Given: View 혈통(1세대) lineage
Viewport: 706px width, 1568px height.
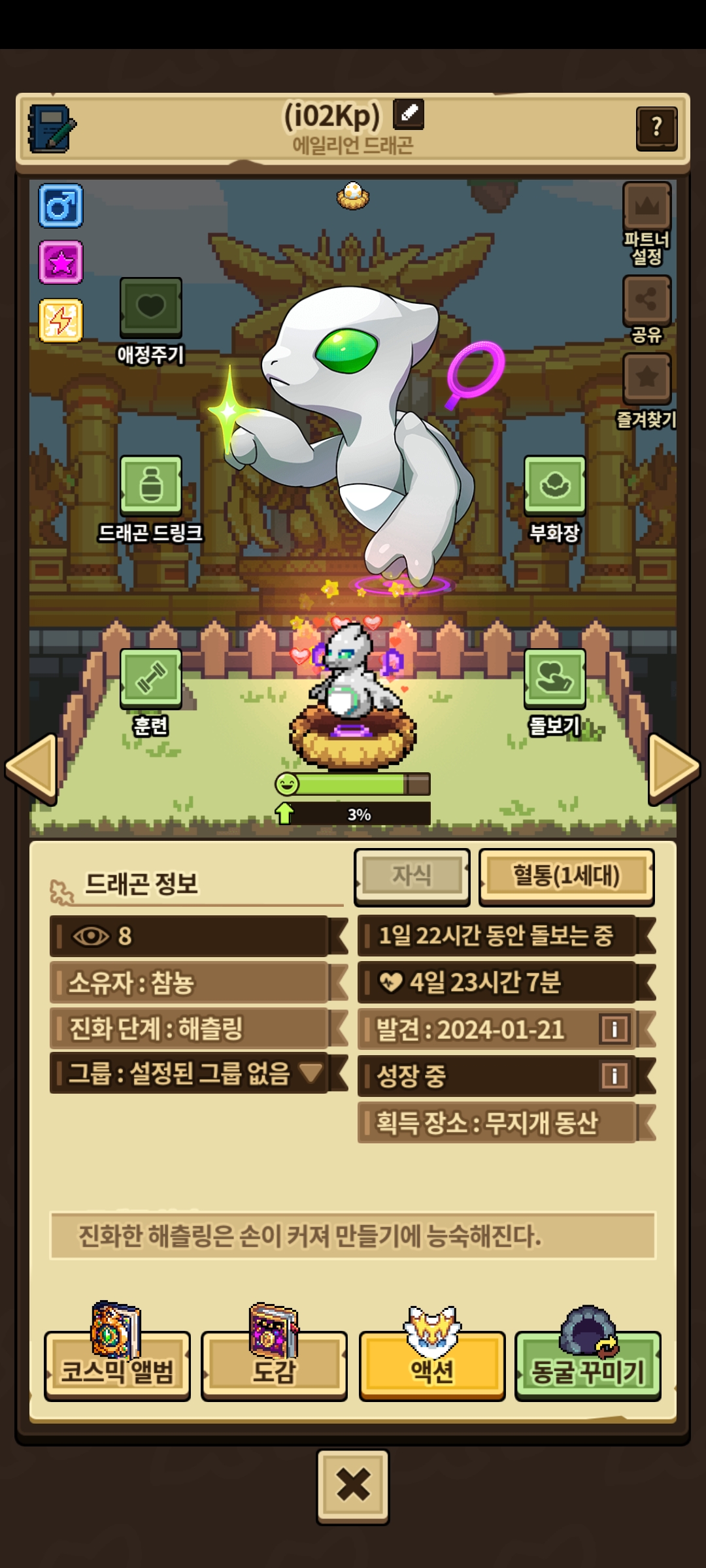Looking at the screenshot, I should click(566, 877).
